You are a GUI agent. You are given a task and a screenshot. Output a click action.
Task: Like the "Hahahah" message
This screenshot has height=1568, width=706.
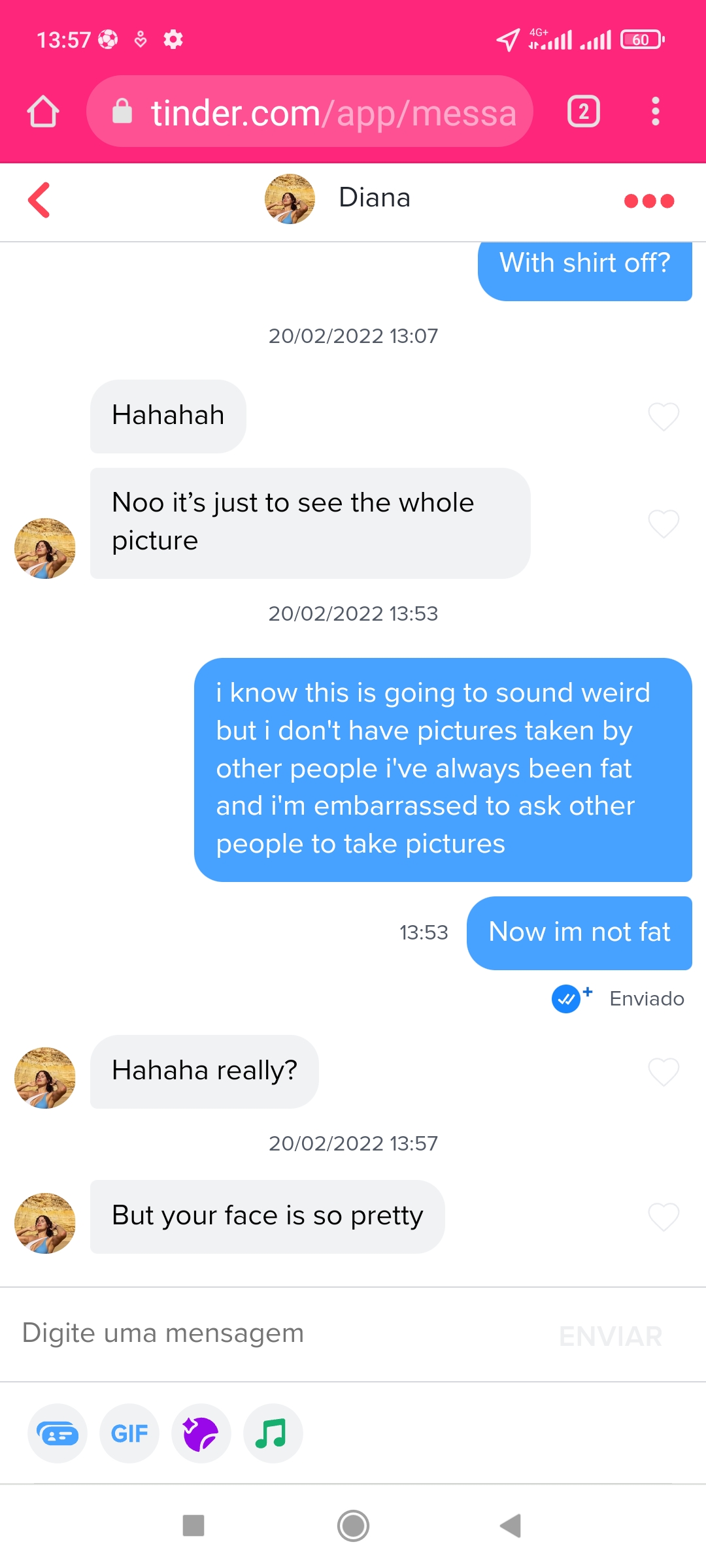[x=664, y=416]
